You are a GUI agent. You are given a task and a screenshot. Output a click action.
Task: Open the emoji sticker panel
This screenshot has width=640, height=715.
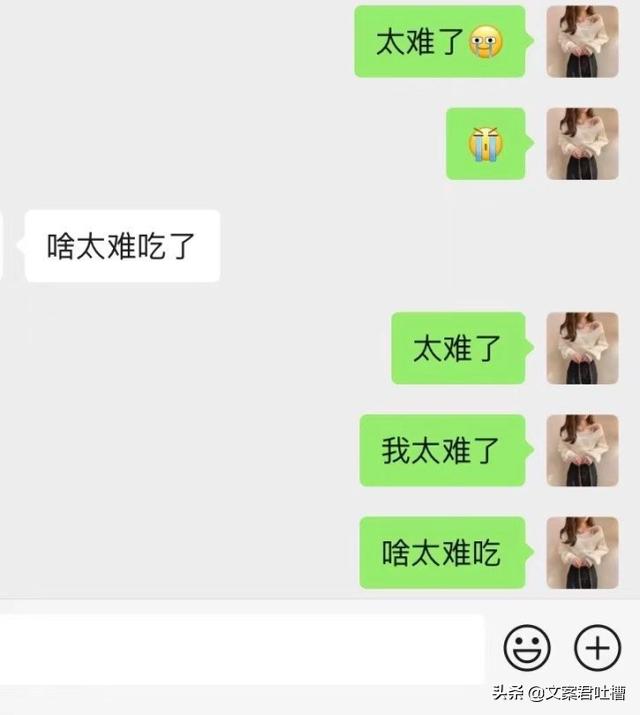(x=527, y=649)
